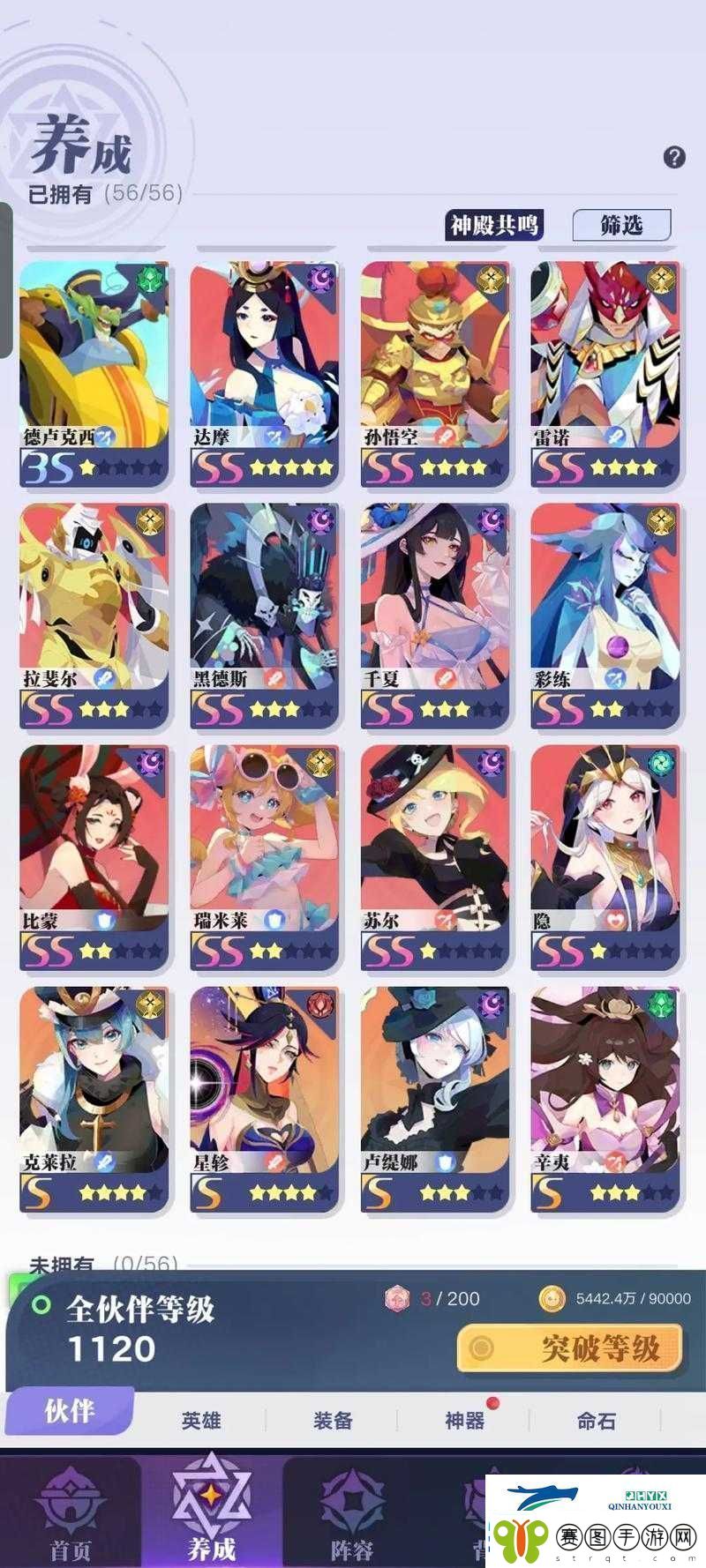Switch to the 命石 tab
Viewport: 706px width, 1568px height.
coord(596,1421)
